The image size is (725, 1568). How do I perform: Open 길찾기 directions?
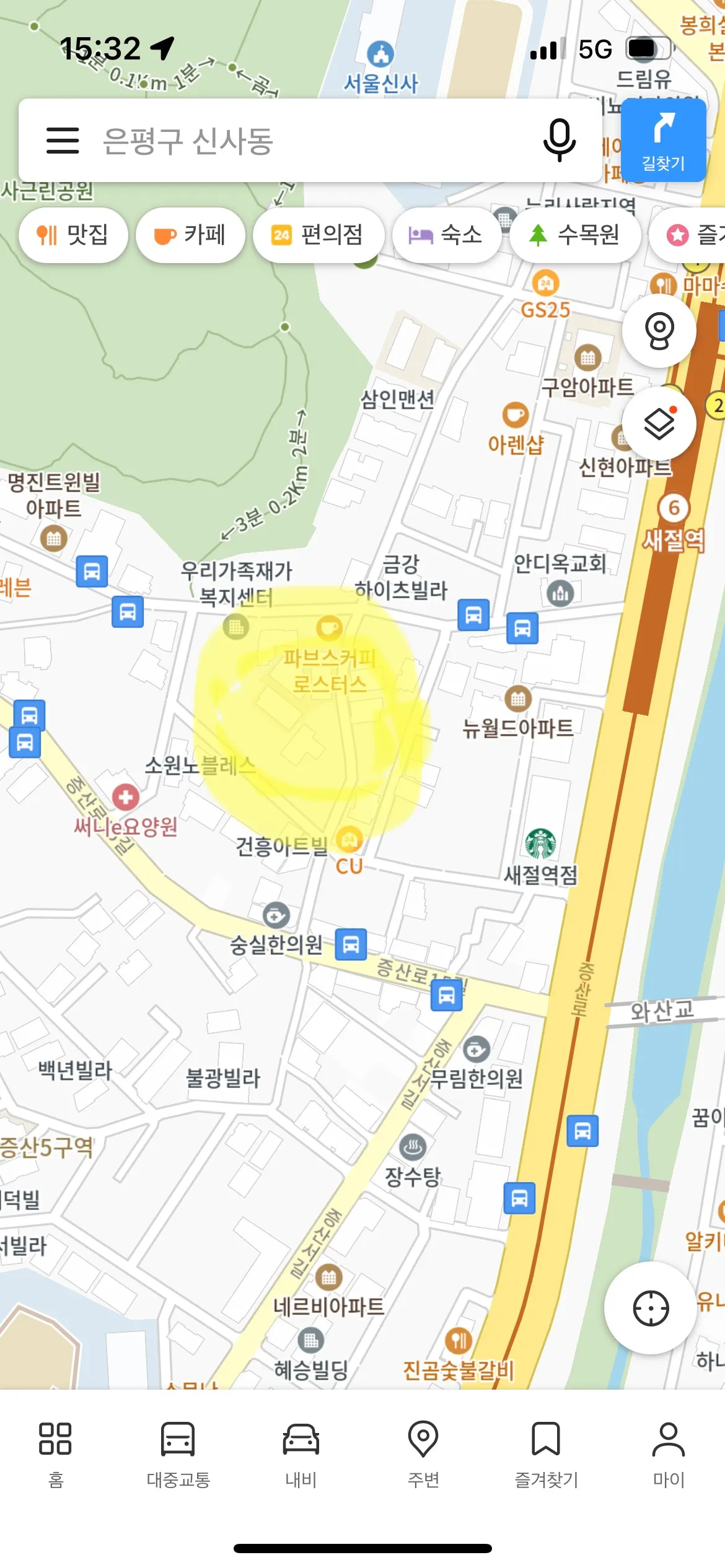[663, 141]
